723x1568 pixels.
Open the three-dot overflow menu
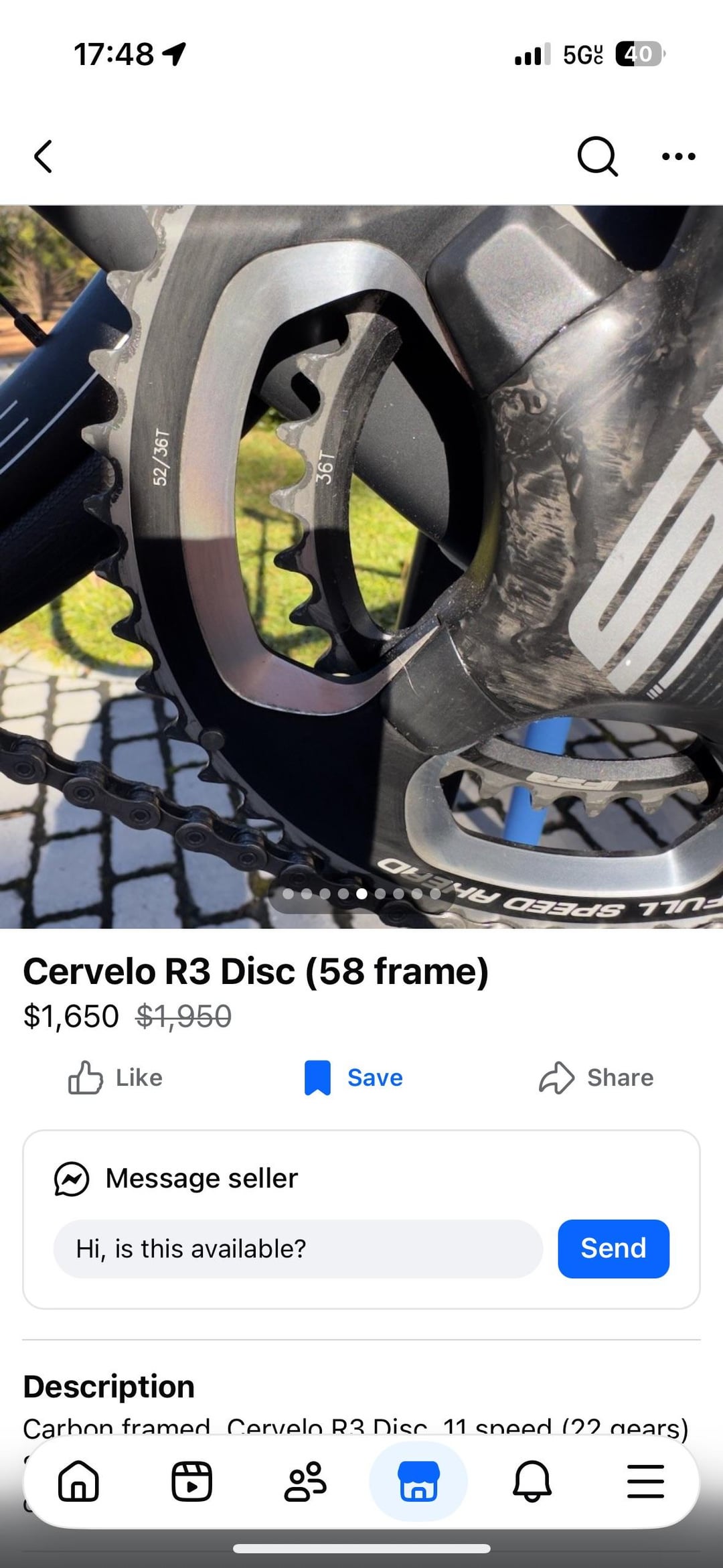coord(678,157)
